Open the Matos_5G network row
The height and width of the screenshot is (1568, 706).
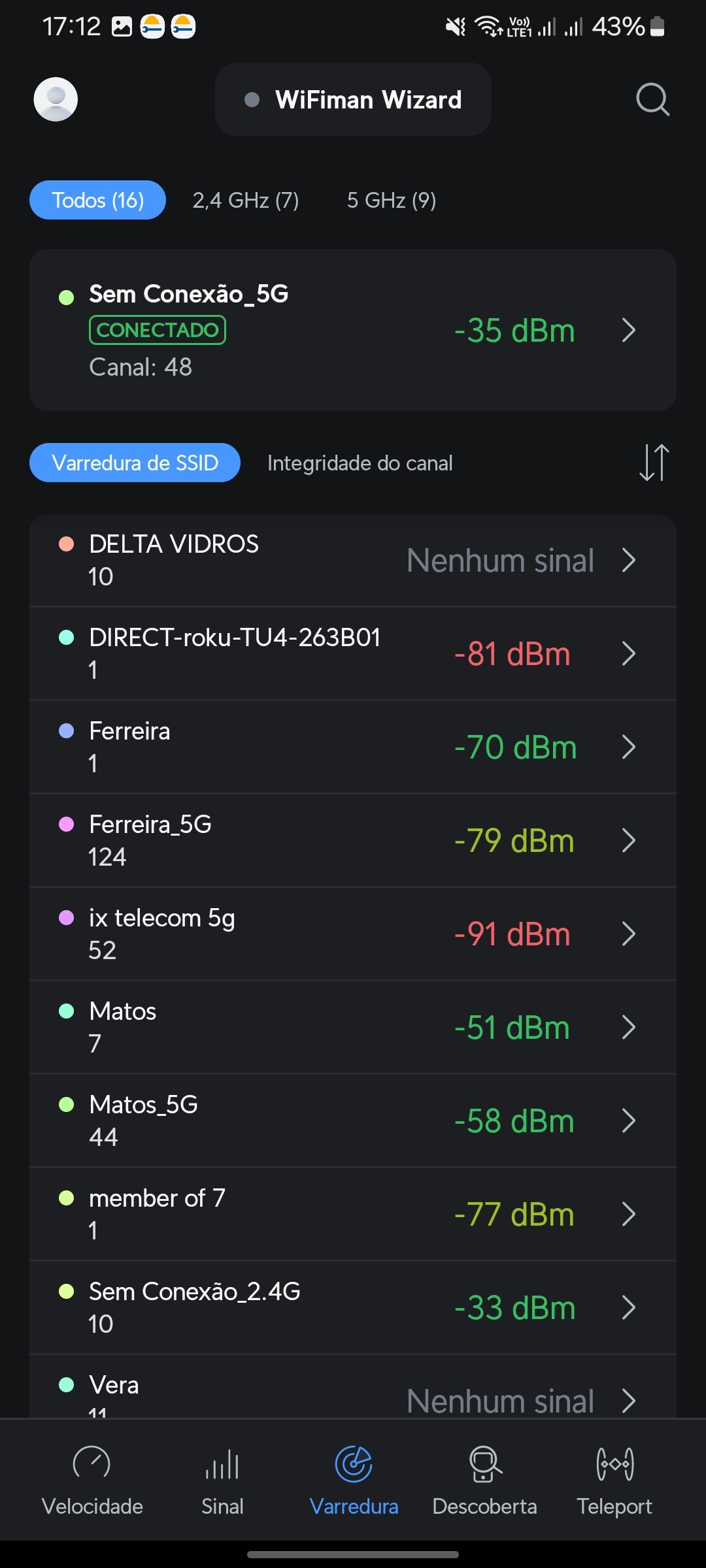click(353, 1121)
